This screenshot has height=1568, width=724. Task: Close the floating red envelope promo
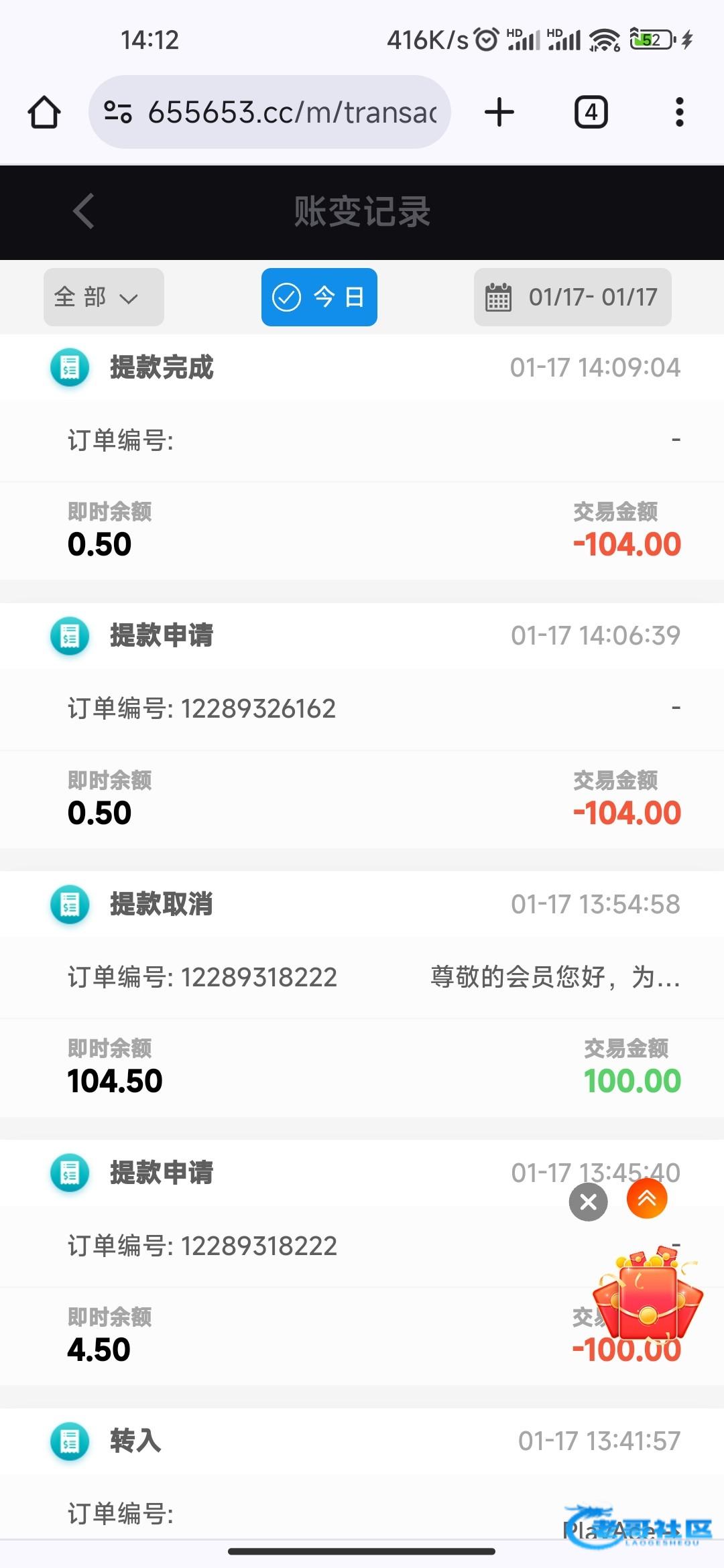pyautogui.click(x=588, y=1202)
